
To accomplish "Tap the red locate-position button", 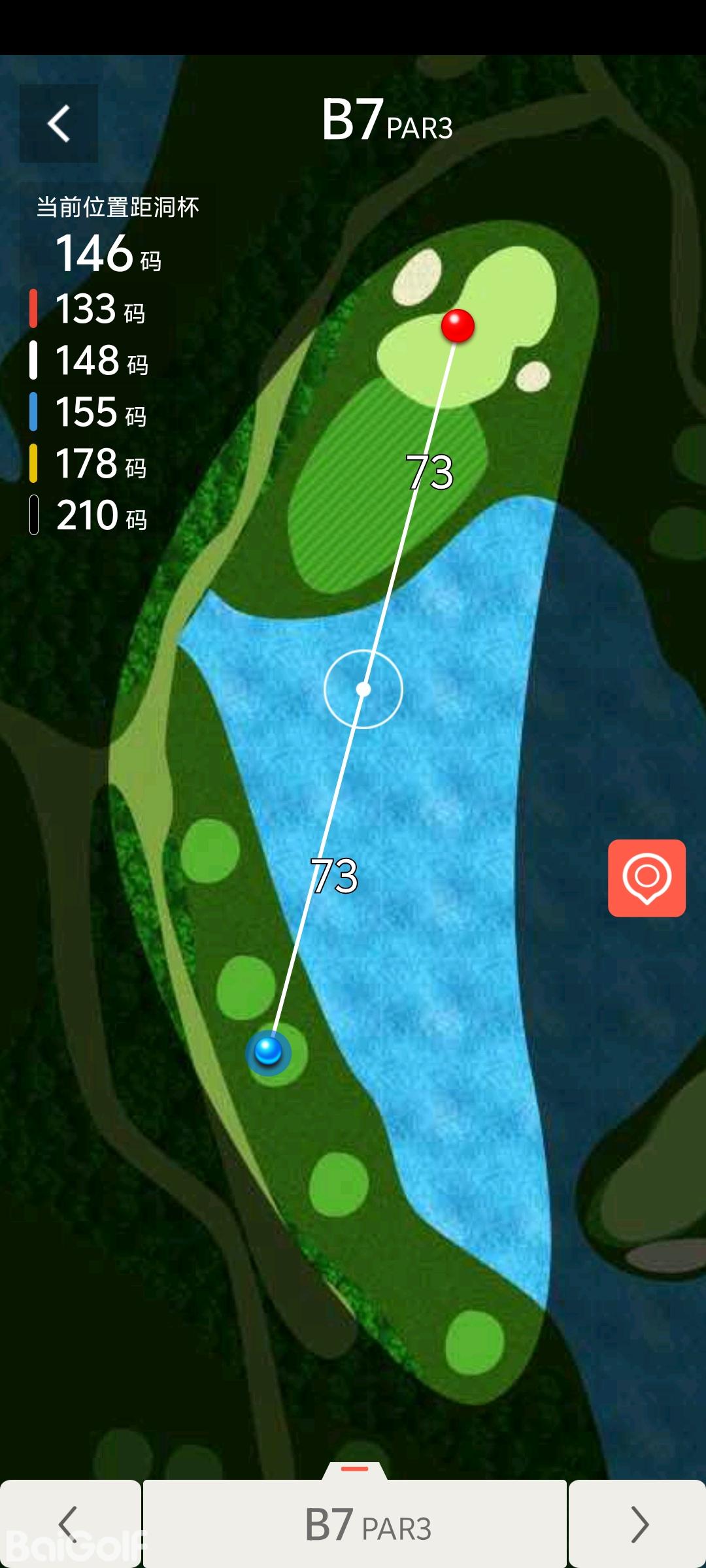I will [647, 878].
